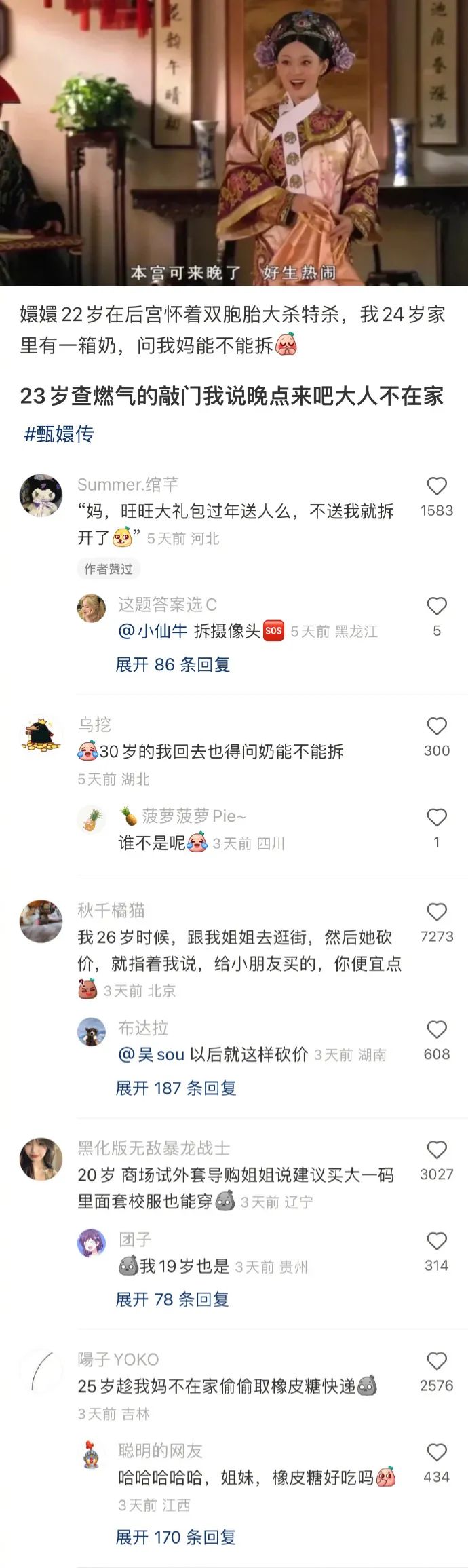
Task: Like 团子's reply
Action: point(436,1242)
